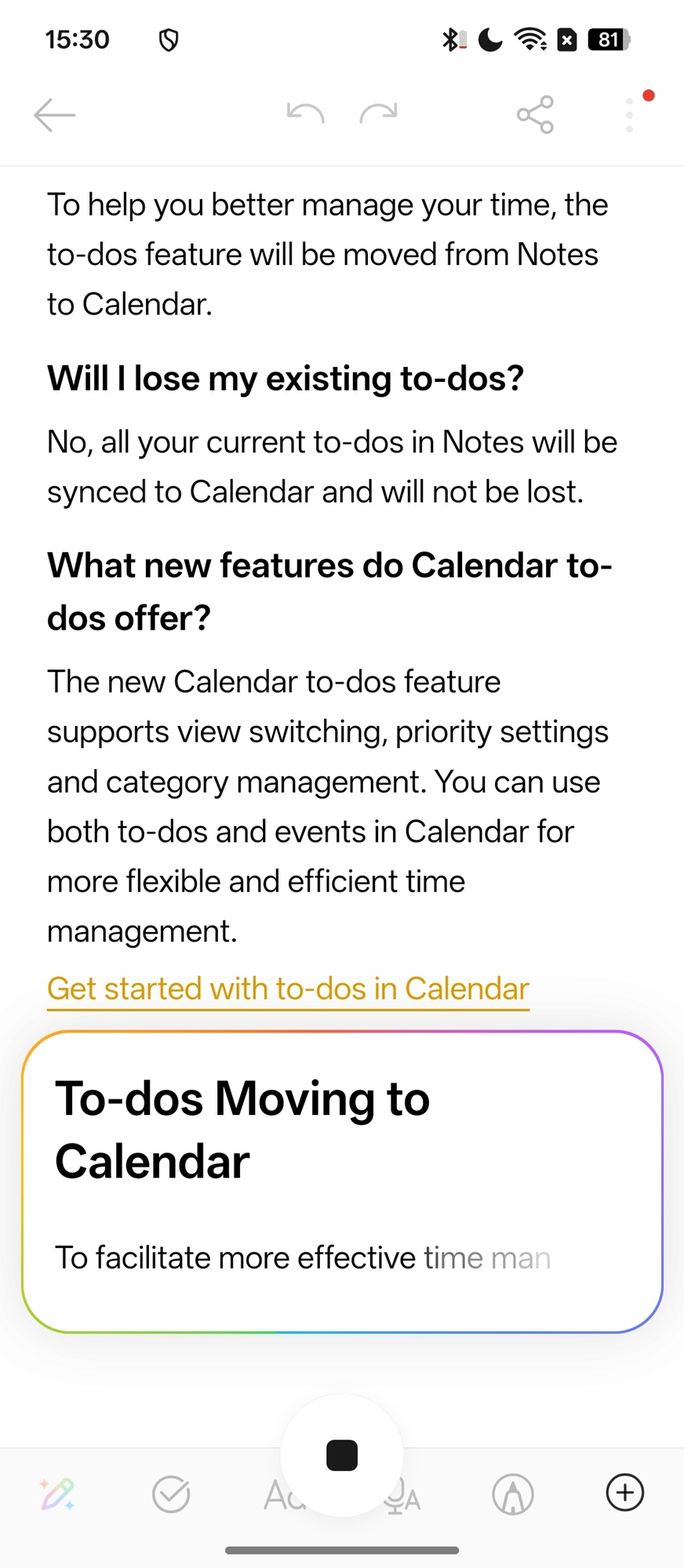Screen dimensions: 684x1568
Task: Redo the last edit
Action: pos(379,114)
